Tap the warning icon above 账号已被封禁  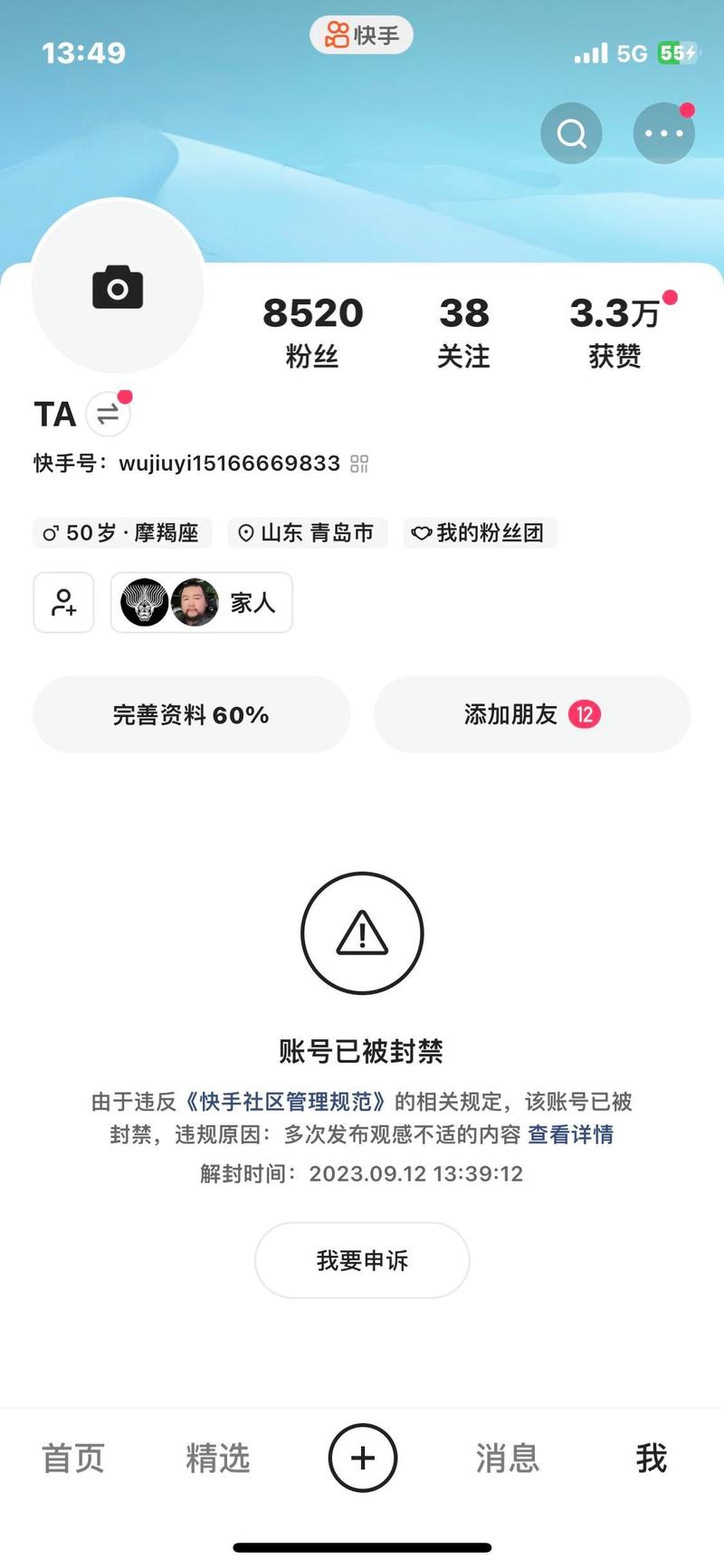tap(362, 933)
